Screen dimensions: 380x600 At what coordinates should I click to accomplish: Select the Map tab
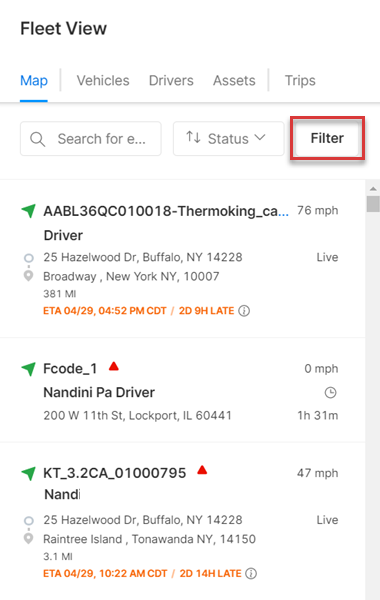34,80
